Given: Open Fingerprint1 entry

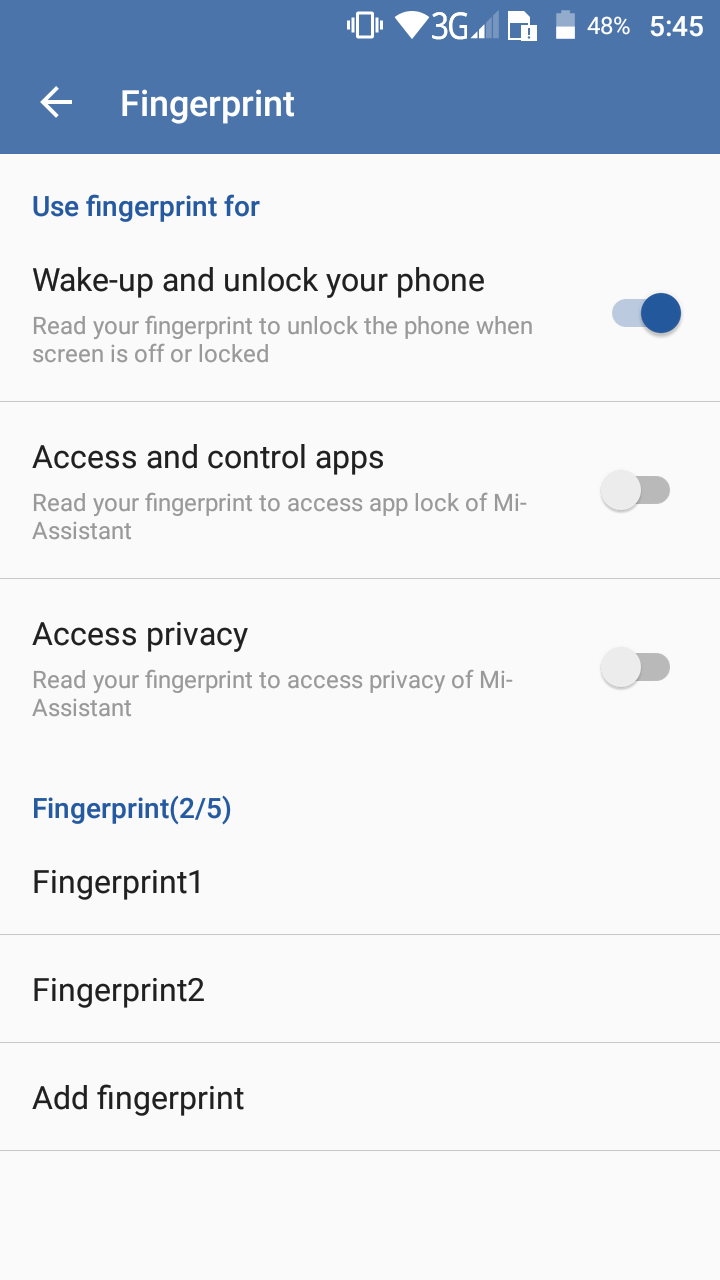Looking at the screenshot, I should point(360,882).
